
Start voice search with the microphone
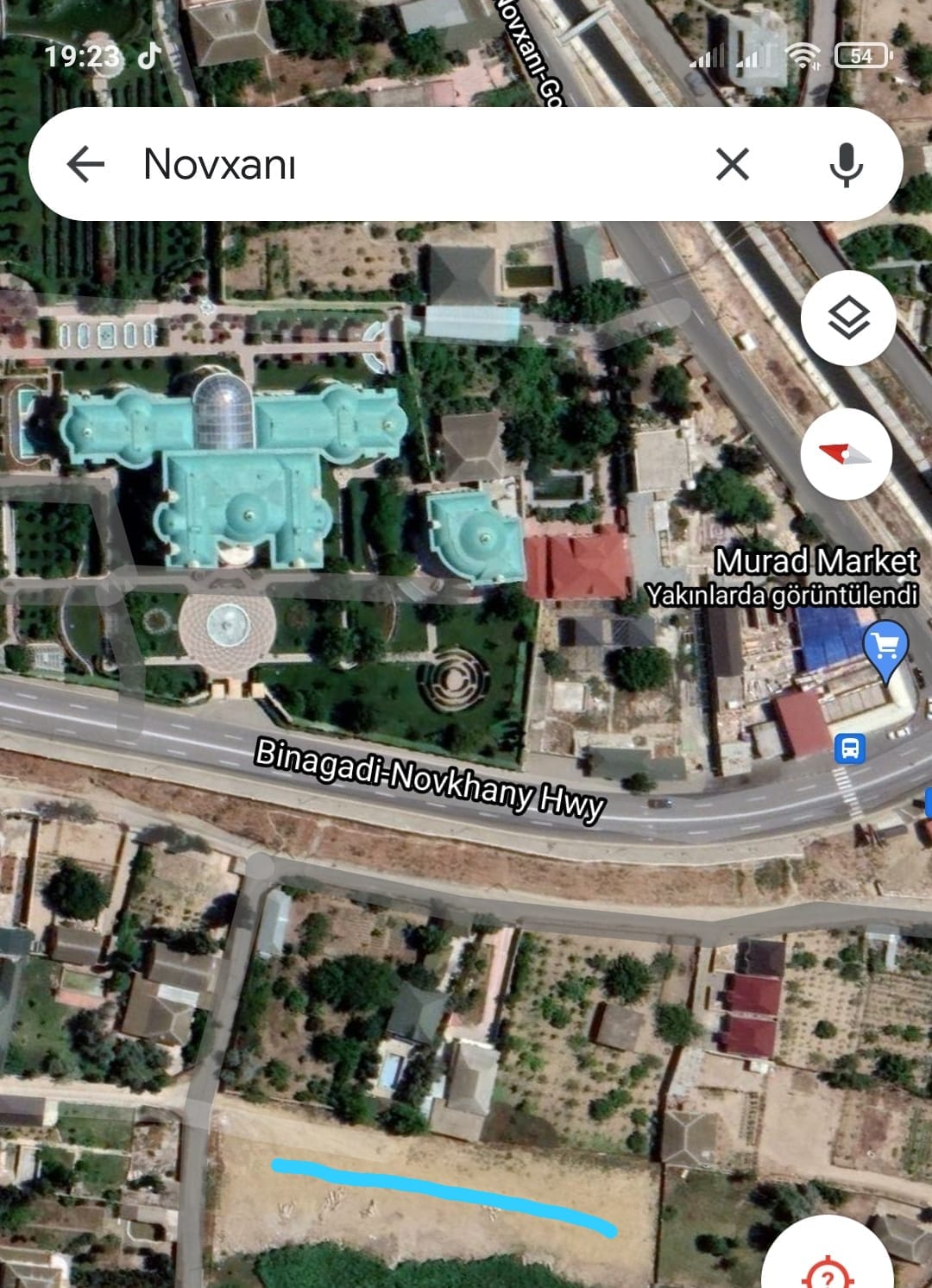tap(846, 164)
